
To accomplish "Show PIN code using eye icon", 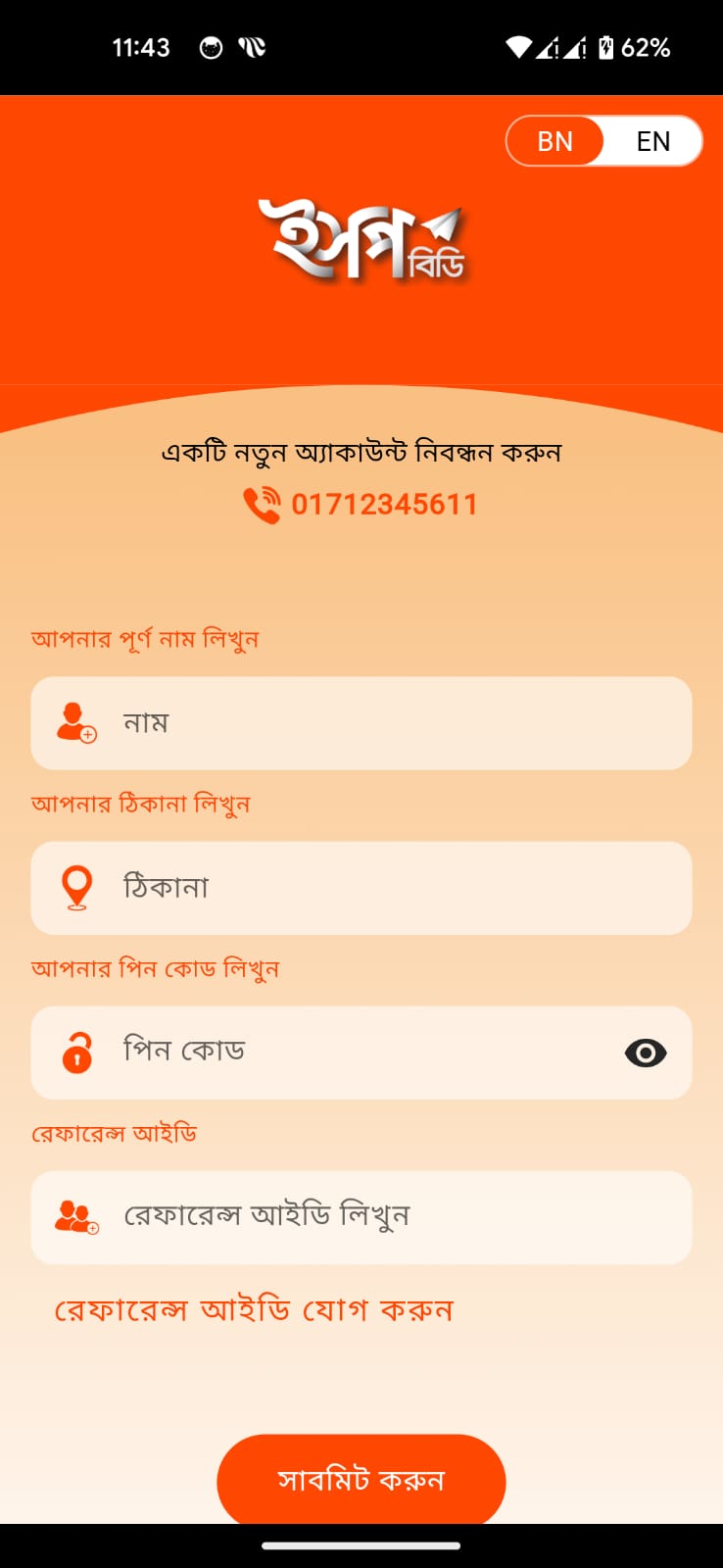I will pos(645,1053).
